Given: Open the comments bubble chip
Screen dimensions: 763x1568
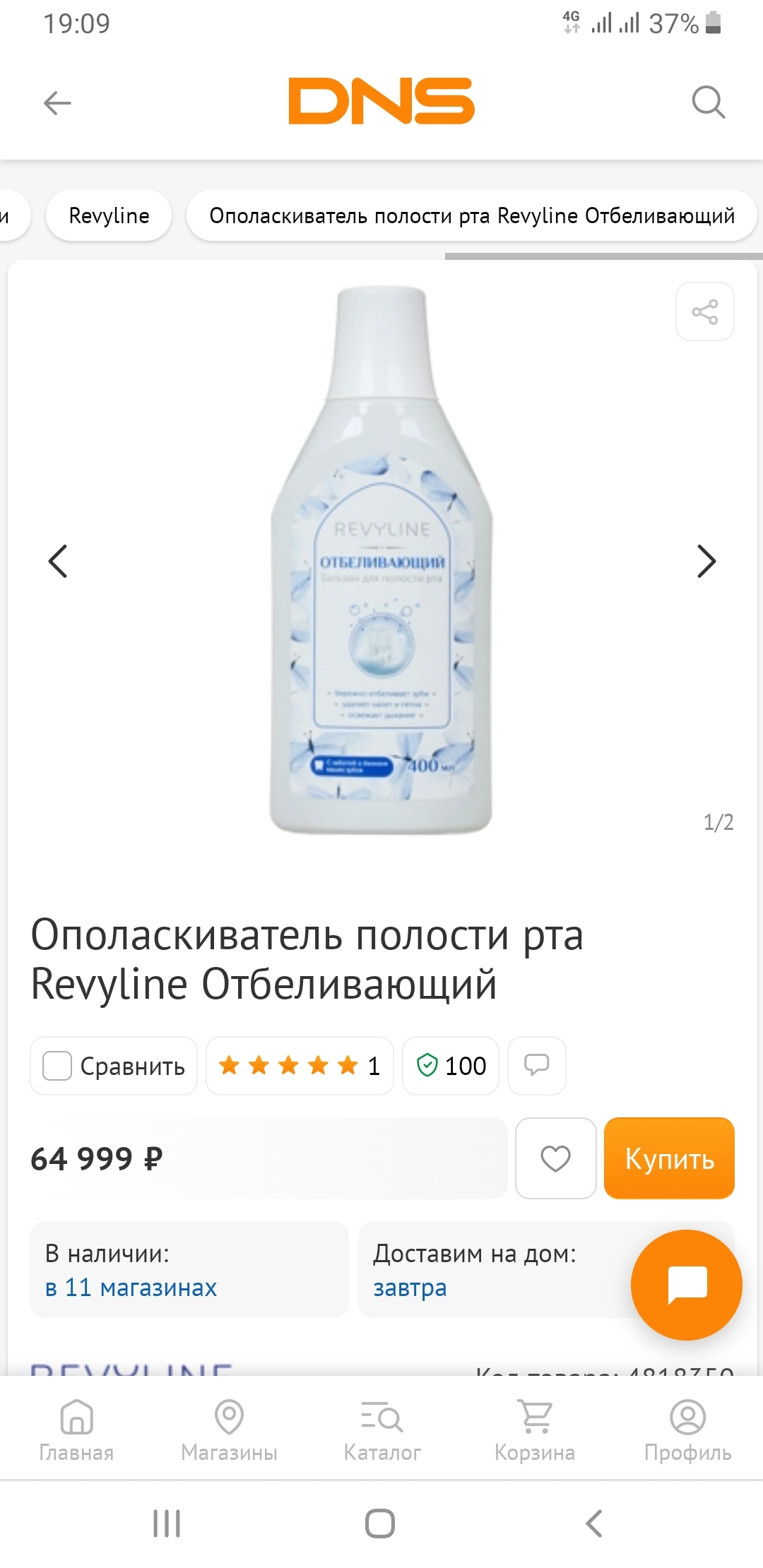Looking at the screenshot, I should [x=537, y=1066].
